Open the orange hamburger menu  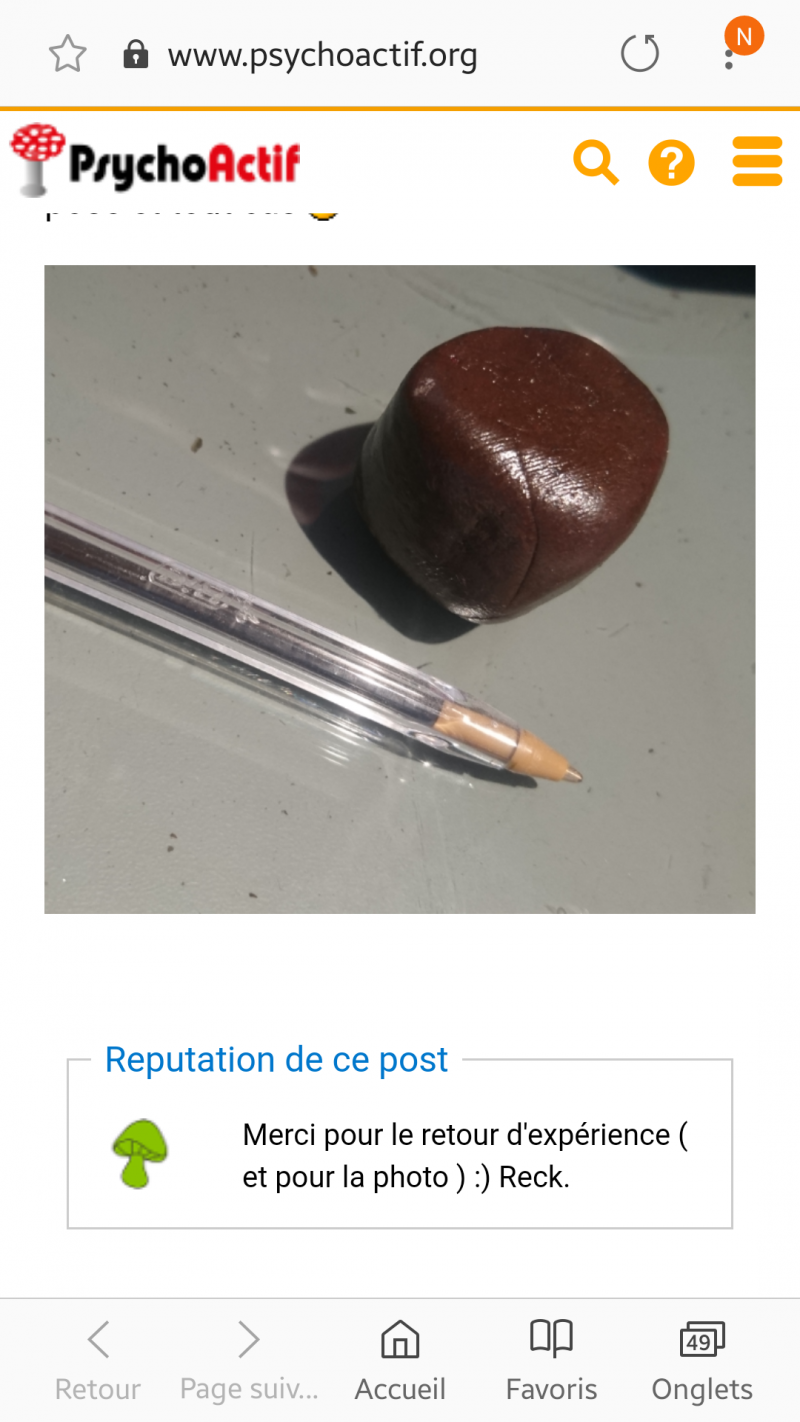click(757, 161)
